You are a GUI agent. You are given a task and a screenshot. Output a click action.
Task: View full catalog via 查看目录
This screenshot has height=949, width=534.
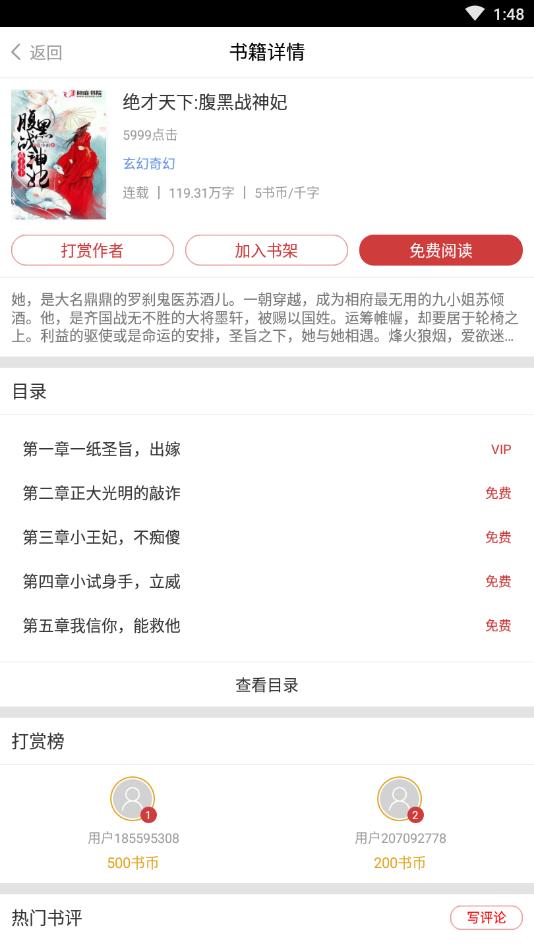(266, 685)
